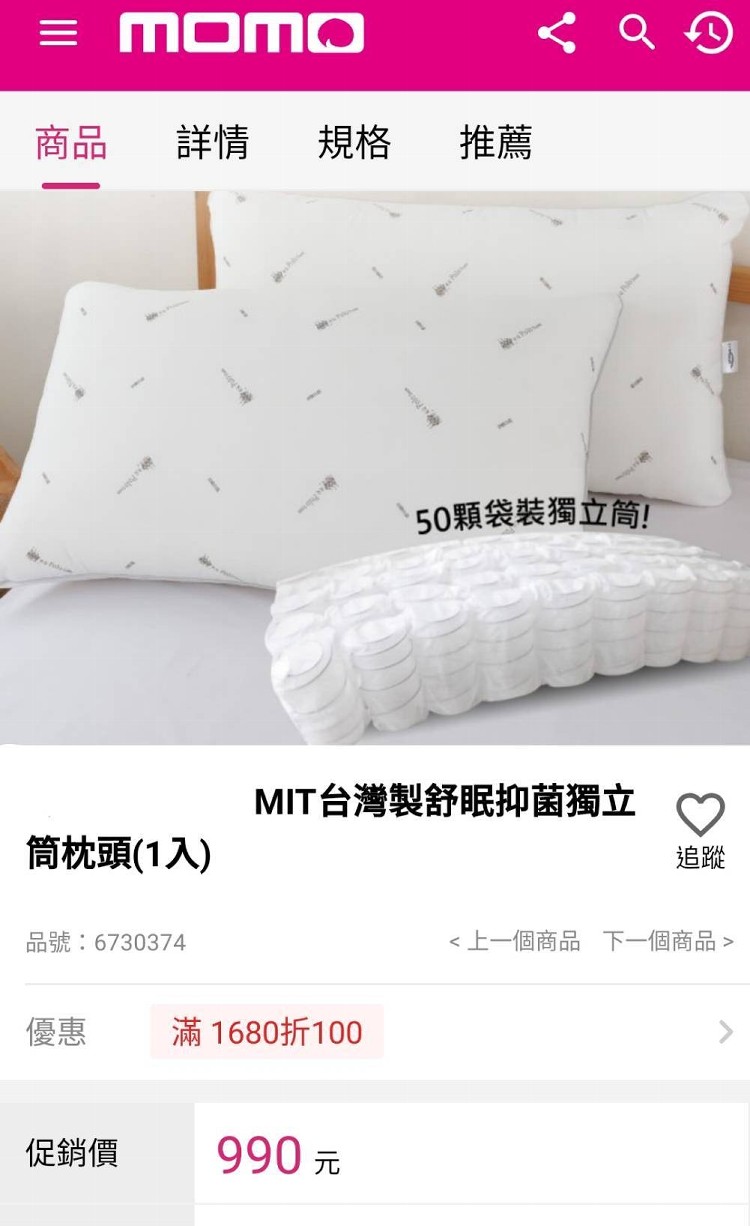The width and height of the screenshot is (750, 1226).
Task: Switch to the 商品 tab
Action: [71, 143]
